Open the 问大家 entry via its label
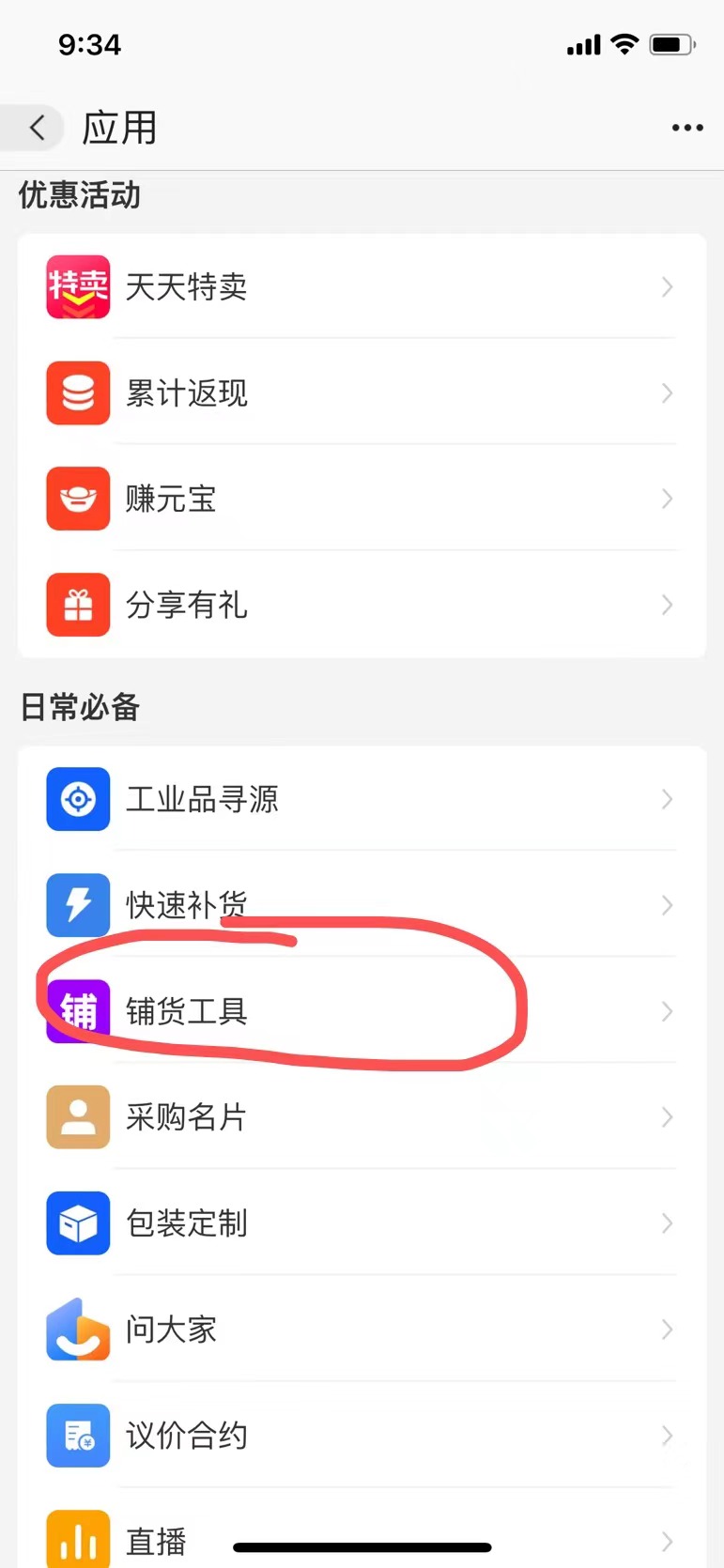The image size is (724, 1568). 172,1329
